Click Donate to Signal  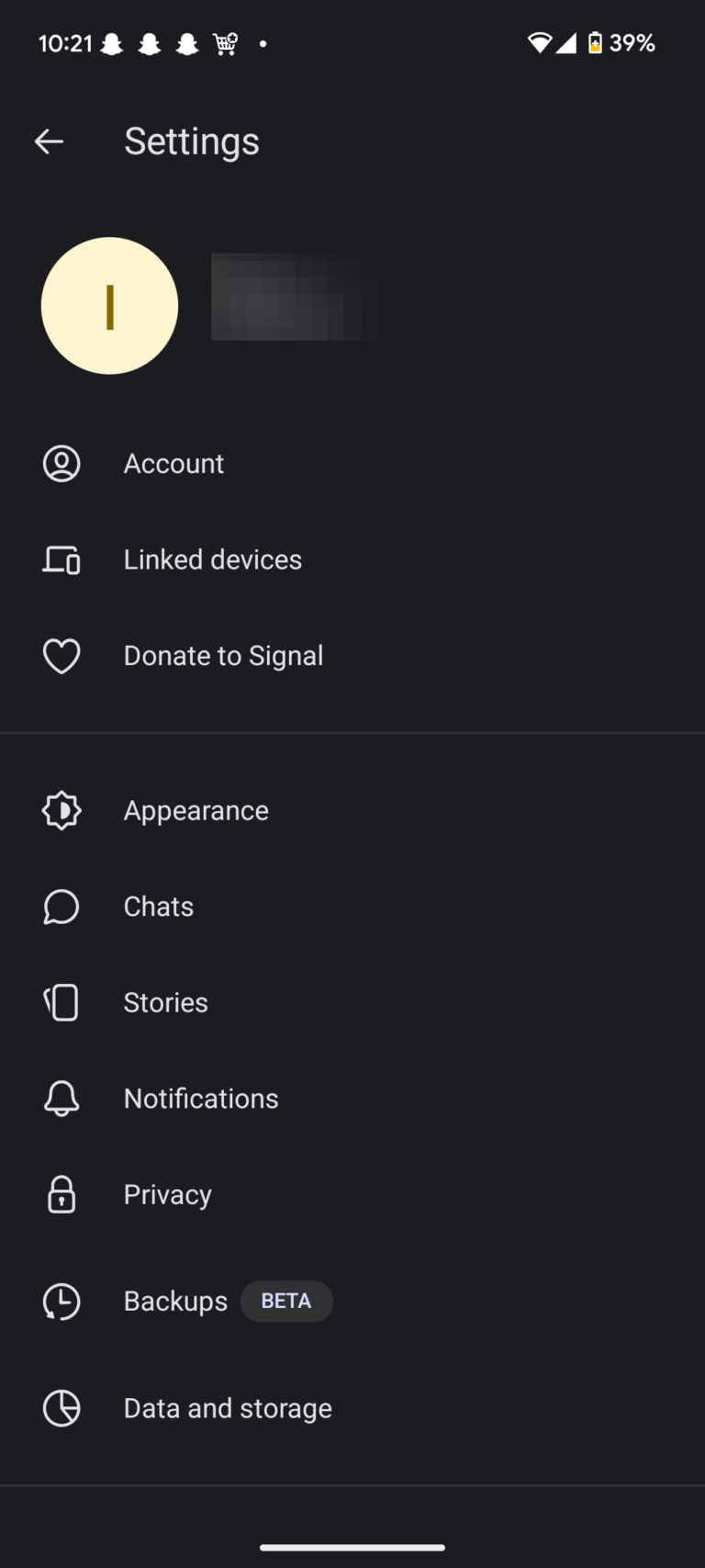[x=223, y=656]
